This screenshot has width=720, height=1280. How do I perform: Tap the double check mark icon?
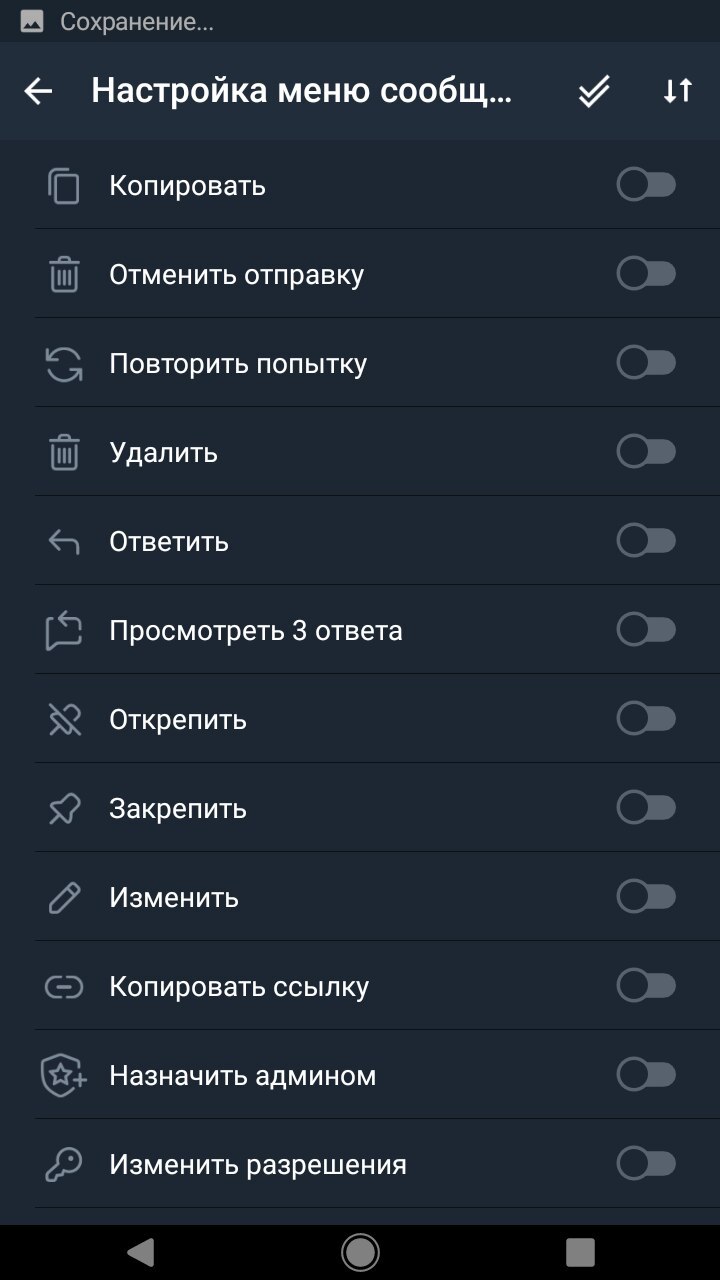point(594,91)
